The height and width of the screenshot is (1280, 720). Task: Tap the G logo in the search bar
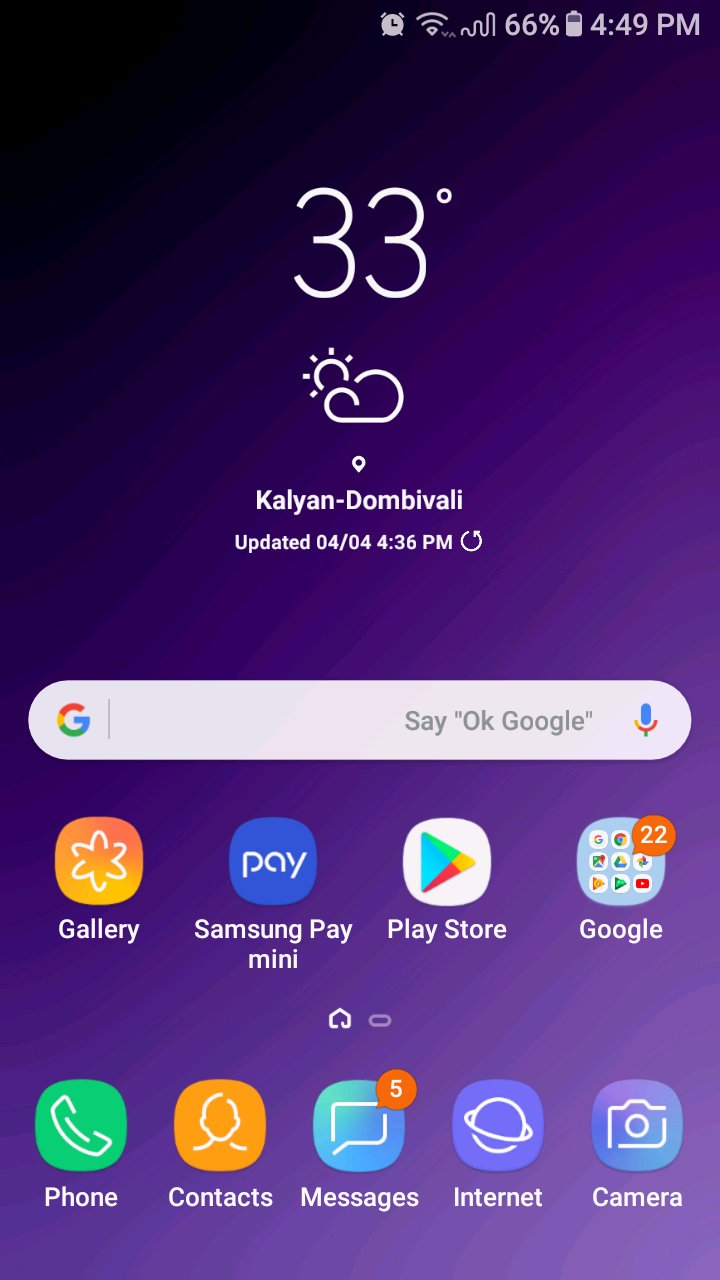(x=72, y=719)
